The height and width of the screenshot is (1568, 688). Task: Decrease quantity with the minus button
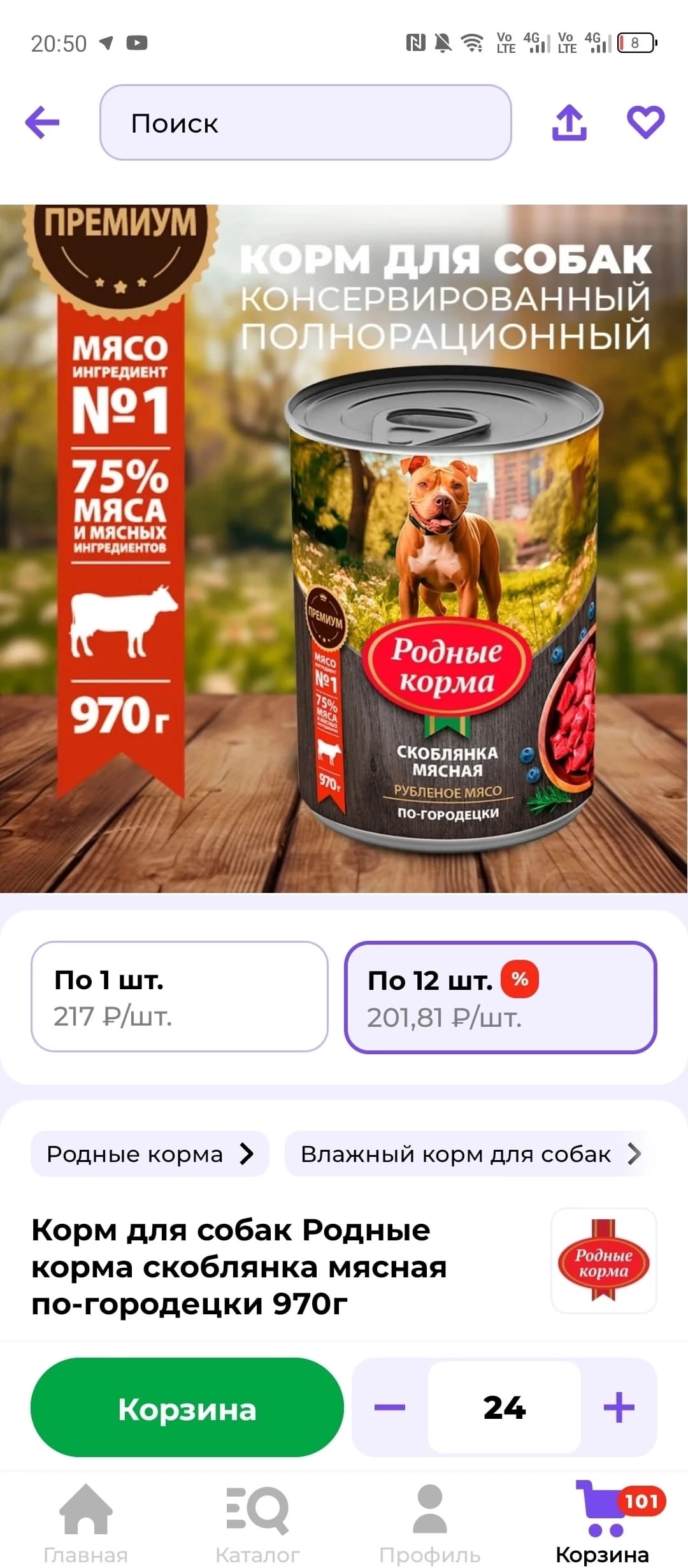pos(390,1407)
